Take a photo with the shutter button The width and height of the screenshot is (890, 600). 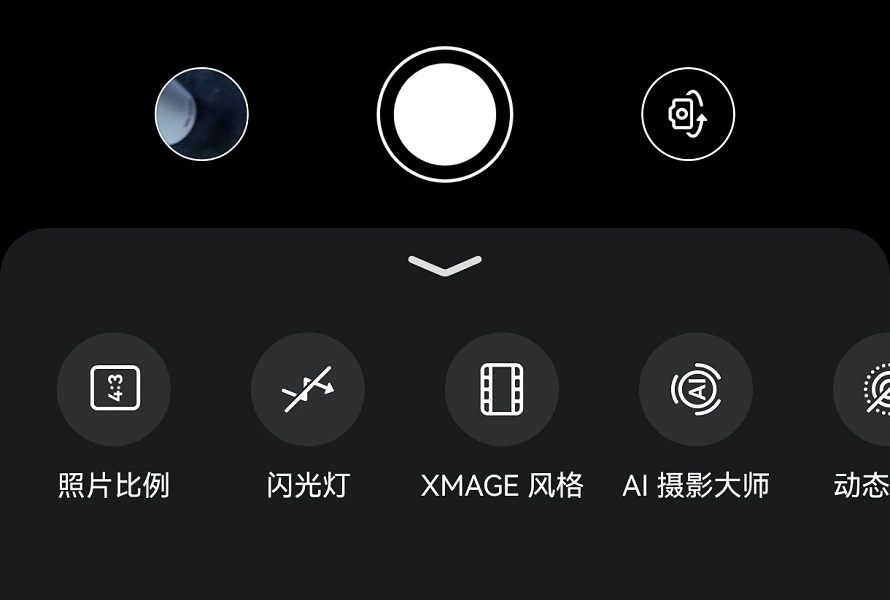click(445, 114)
